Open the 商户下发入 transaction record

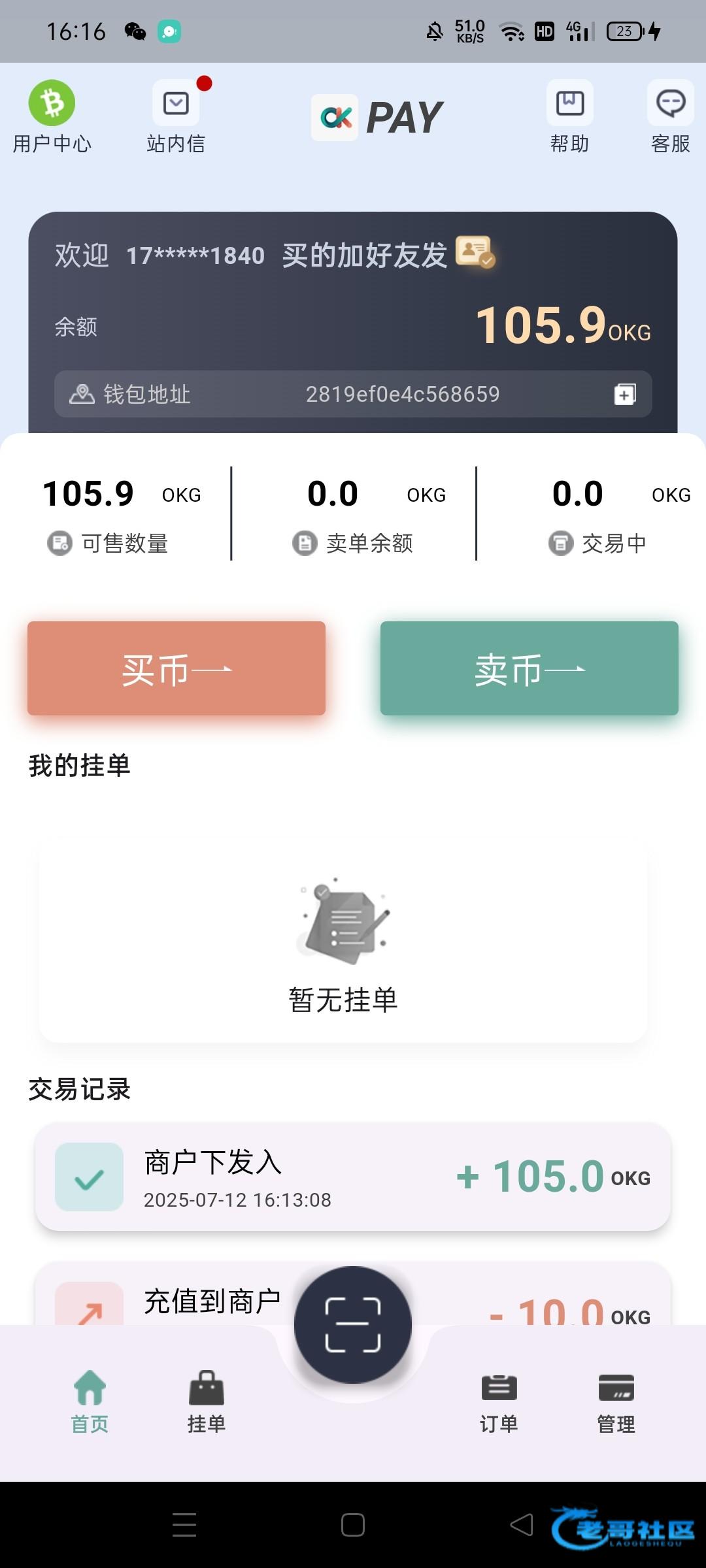point(353,1177)
